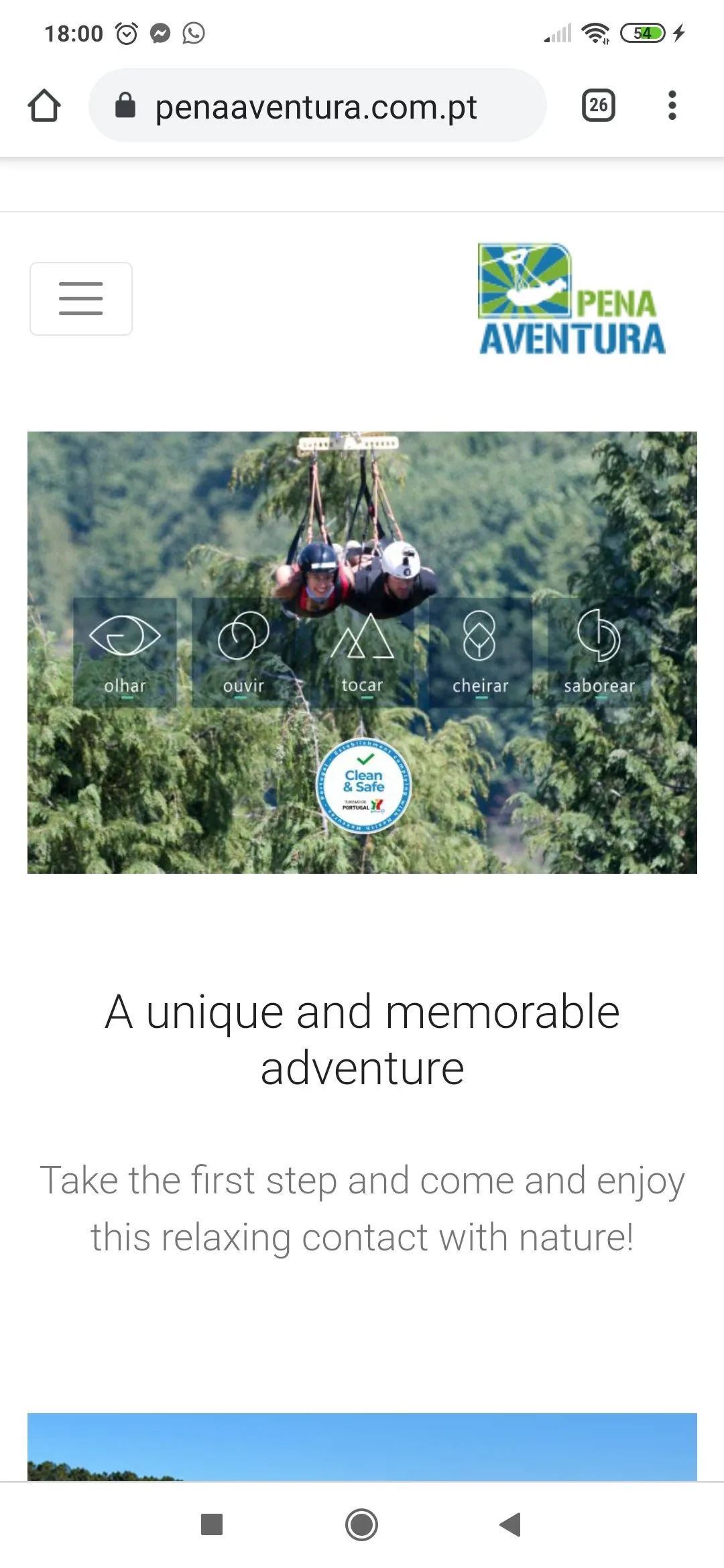Select the olhar tile
This screenshot has width=724, height=1568.
[x=125, y=653]
